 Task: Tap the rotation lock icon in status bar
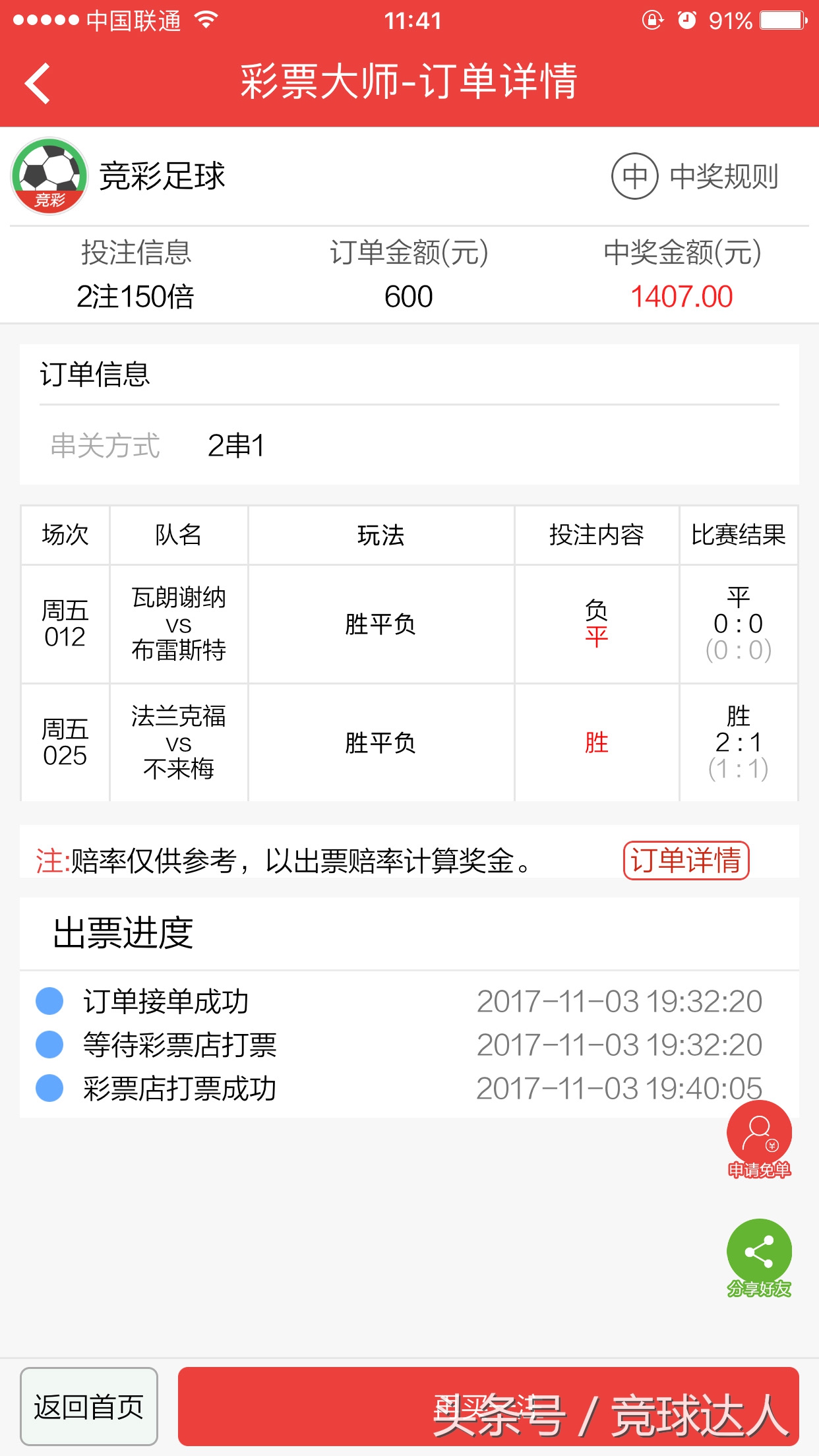(x=652, y=20)
